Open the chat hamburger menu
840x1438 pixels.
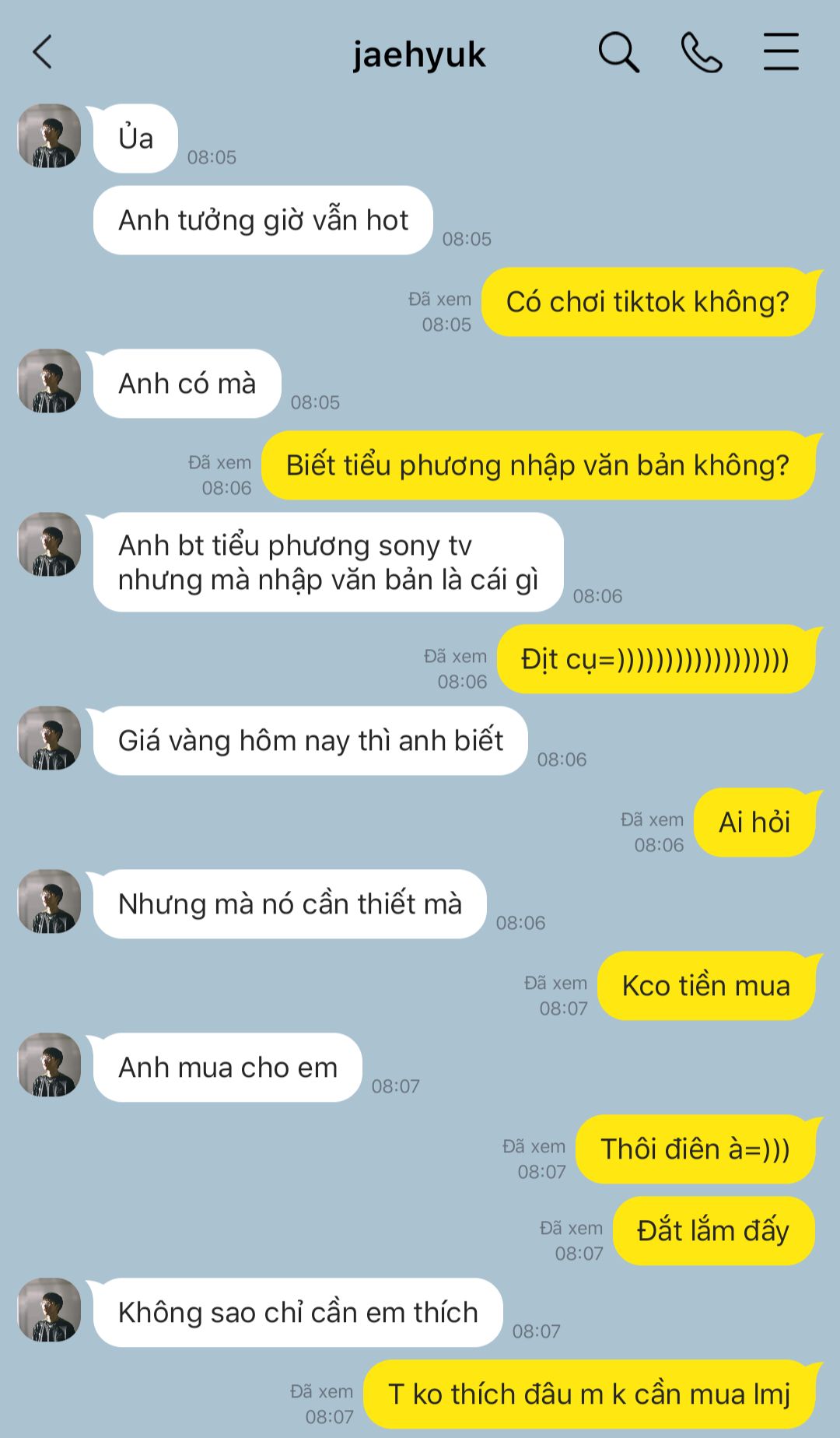[x=781, y=52]
